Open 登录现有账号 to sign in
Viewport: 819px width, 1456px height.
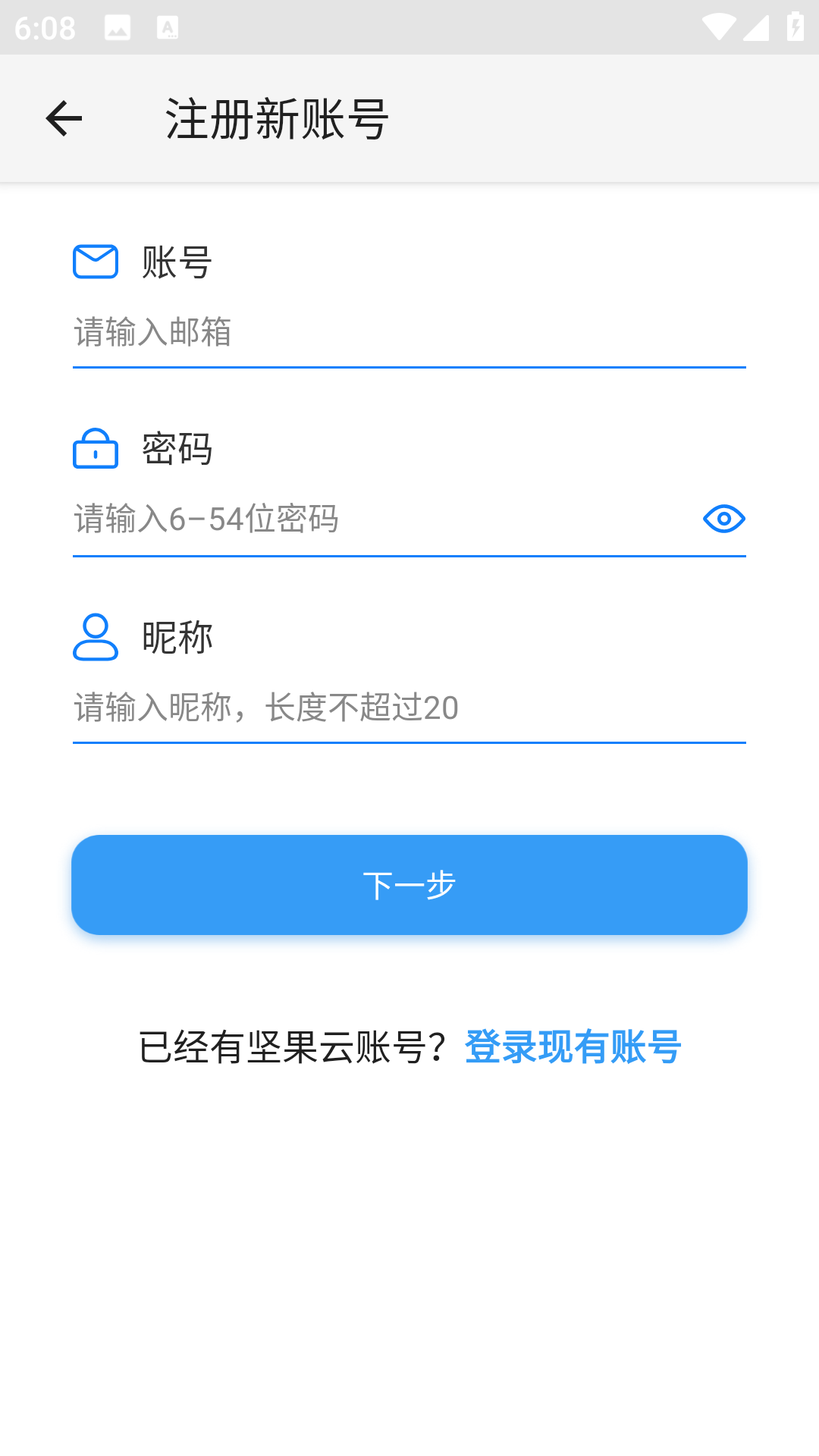tap(573, 1046)
